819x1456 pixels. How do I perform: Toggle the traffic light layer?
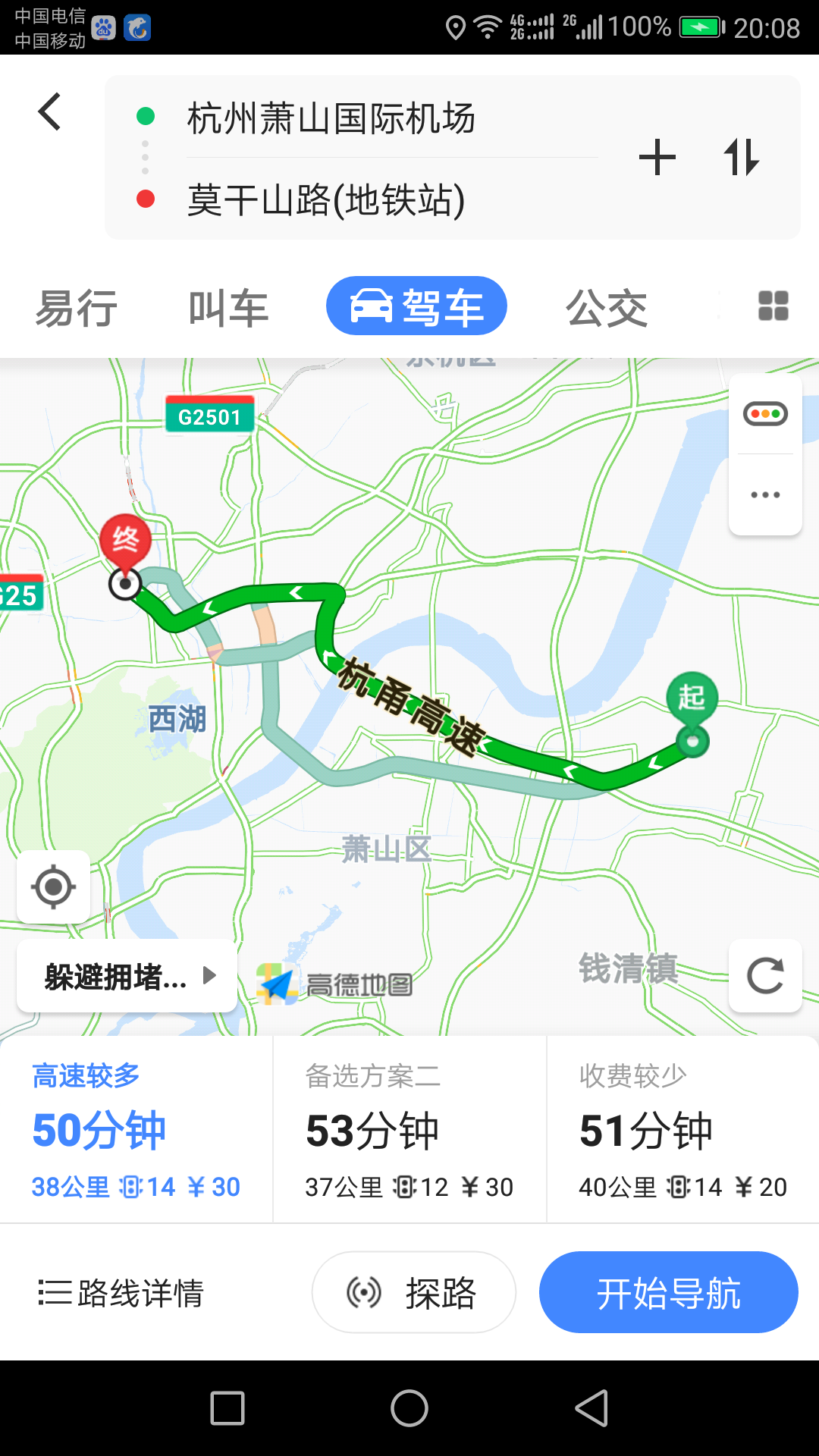765,414
